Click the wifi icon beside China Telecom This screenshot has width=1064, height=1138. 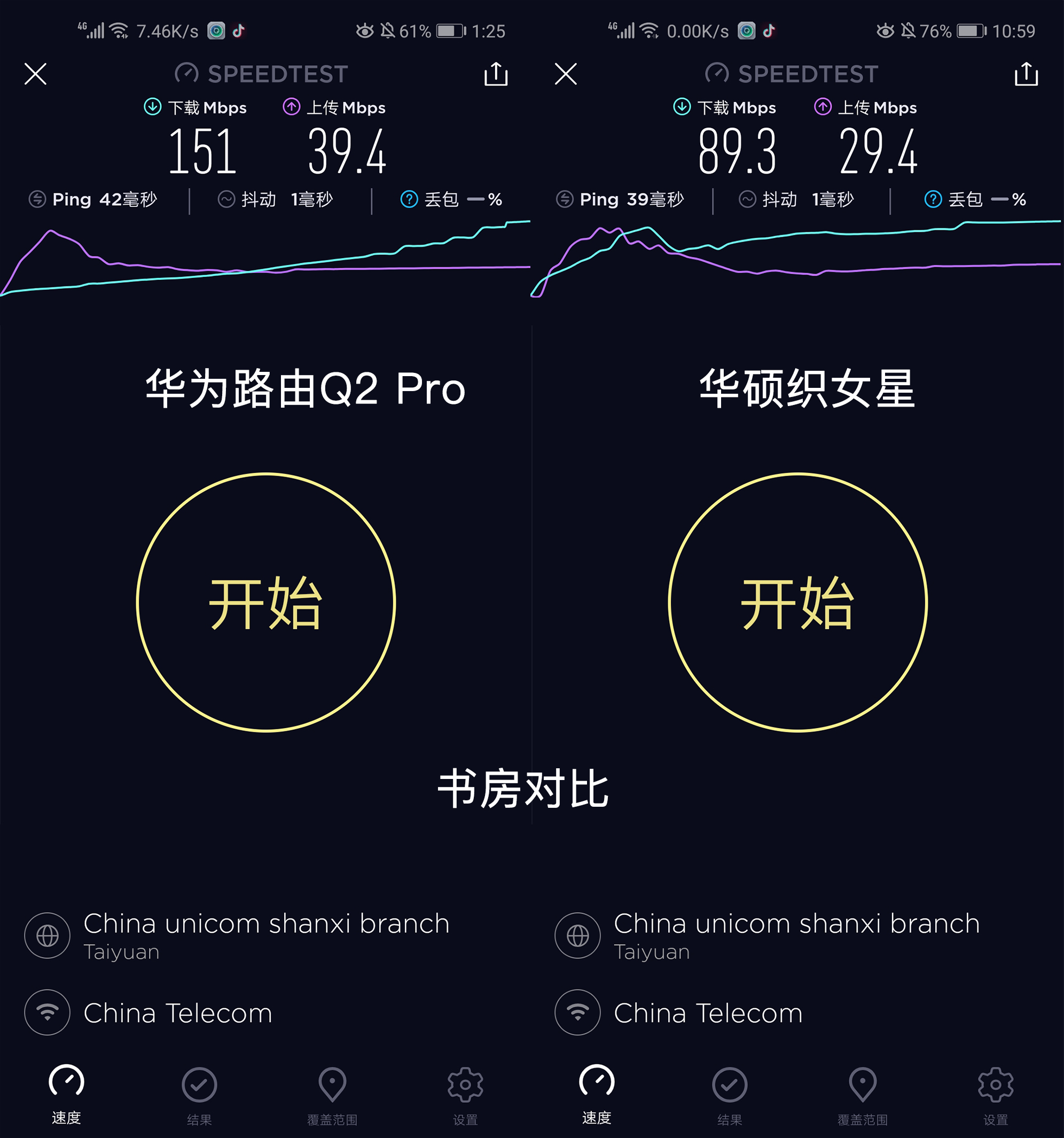point(47,1012)
